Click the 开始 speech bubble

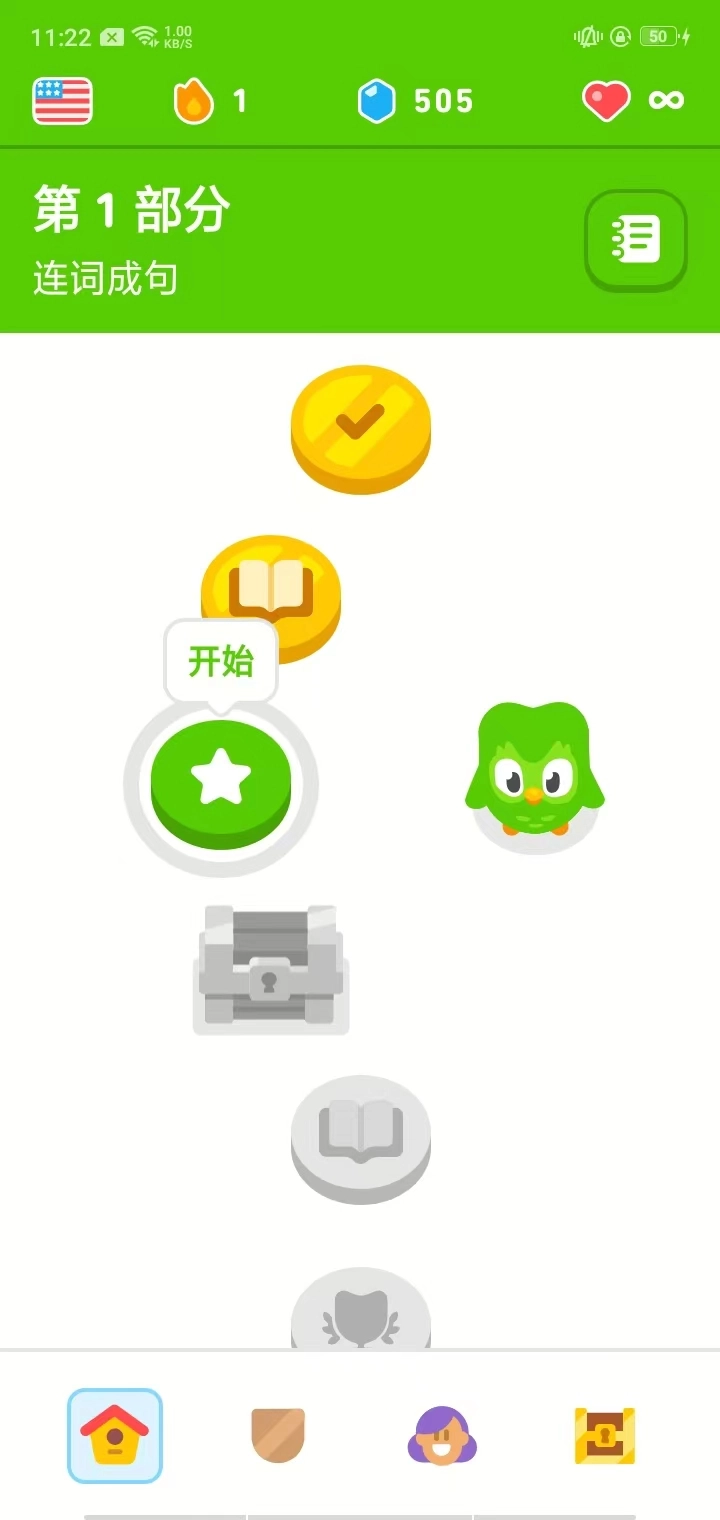(222, 658)
